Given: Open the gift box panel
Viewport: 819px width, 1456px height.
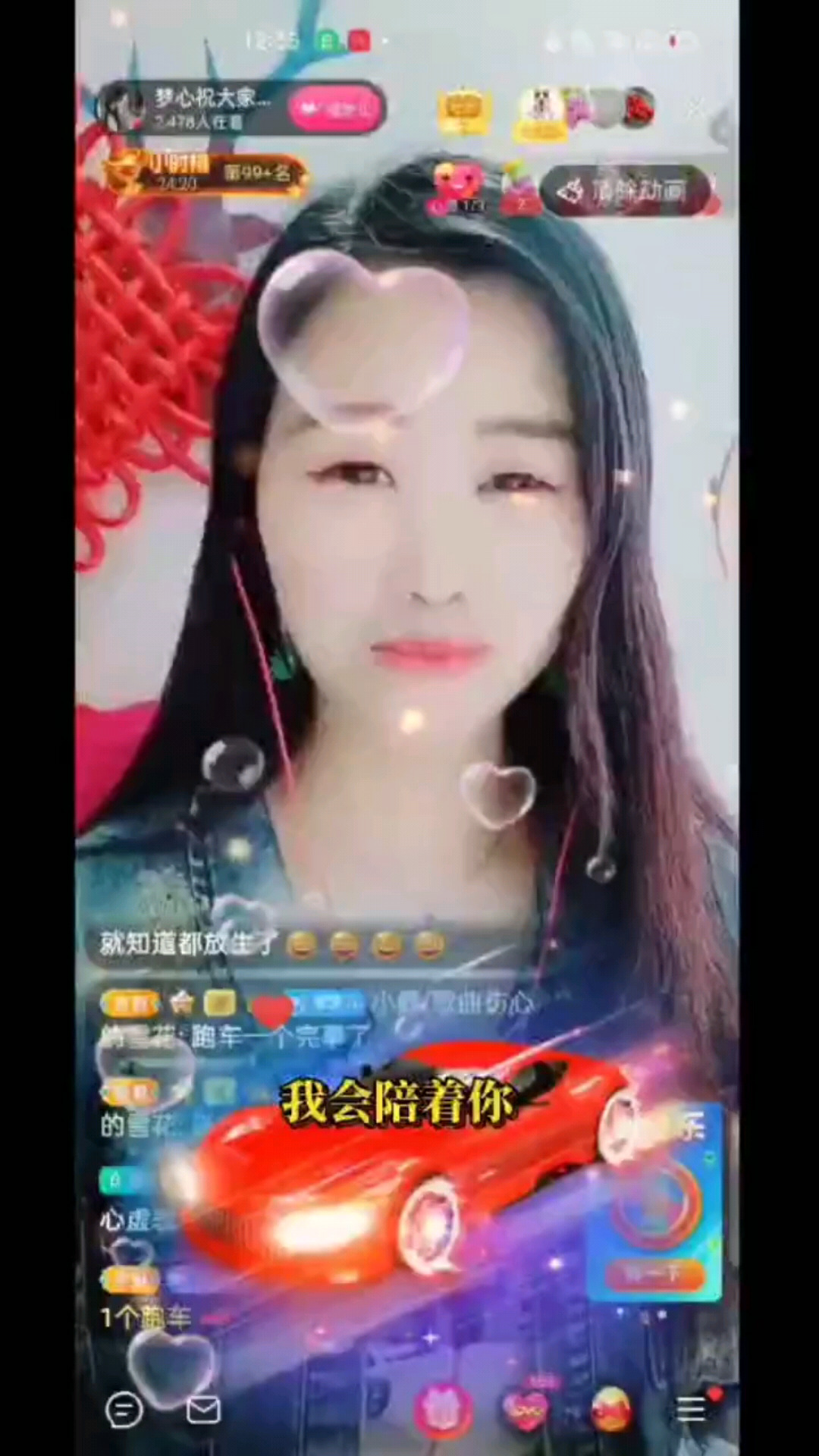Looking at the screenshot, I should (443, 1410).
